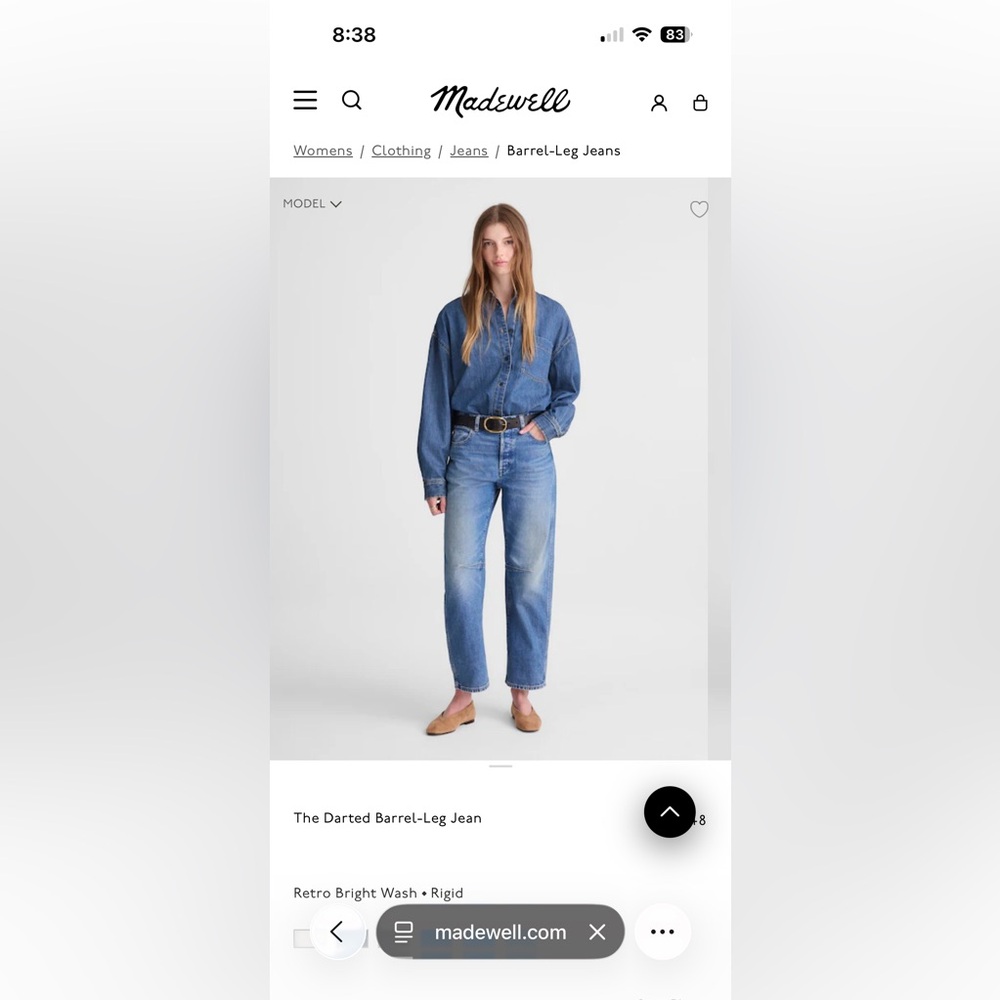Open the Jeans breadcrumb link
The height and width of the screenshot is (1000, 1000).
468,151
